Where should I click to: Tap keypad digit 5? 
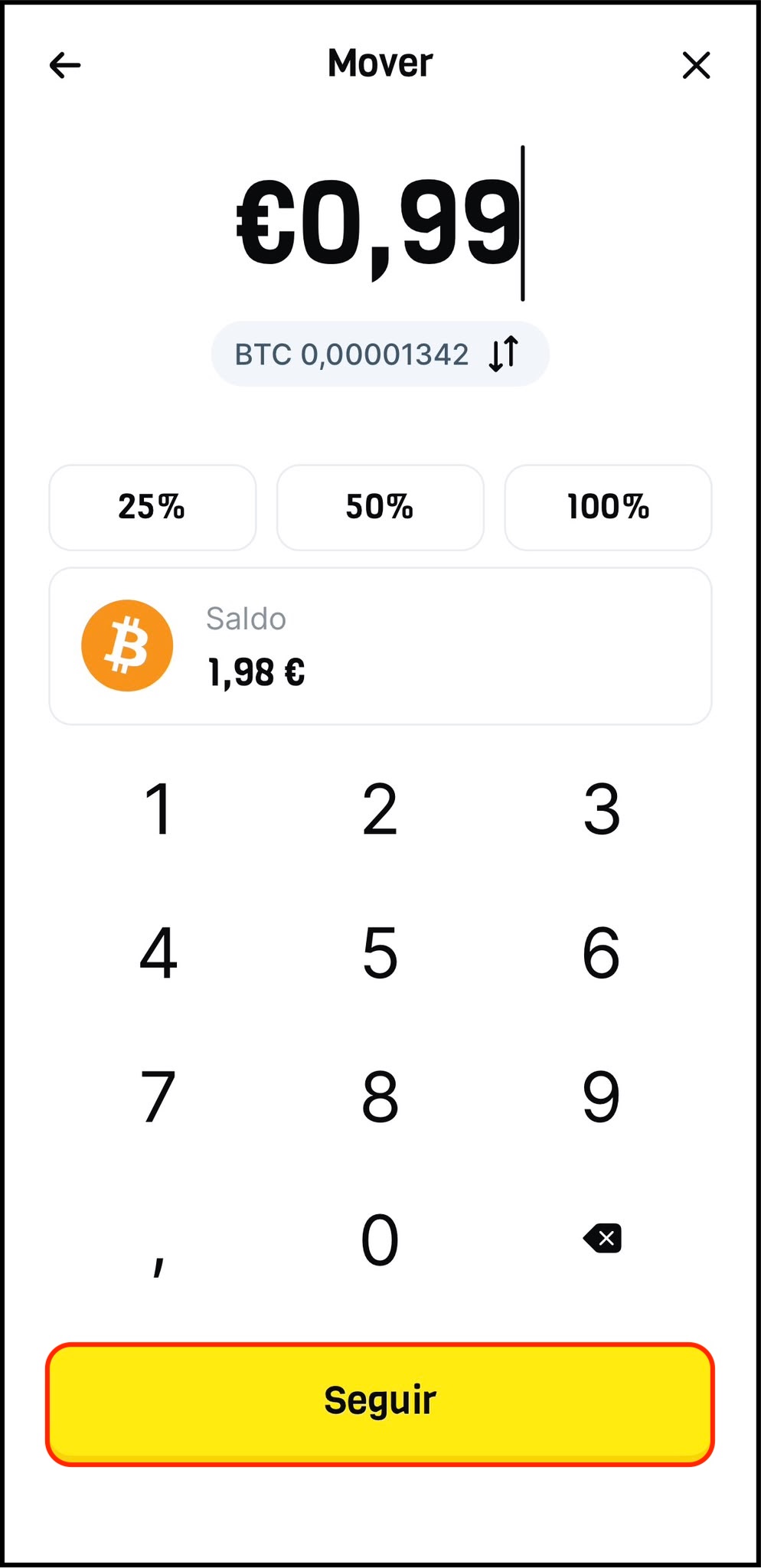coord(380,952)
